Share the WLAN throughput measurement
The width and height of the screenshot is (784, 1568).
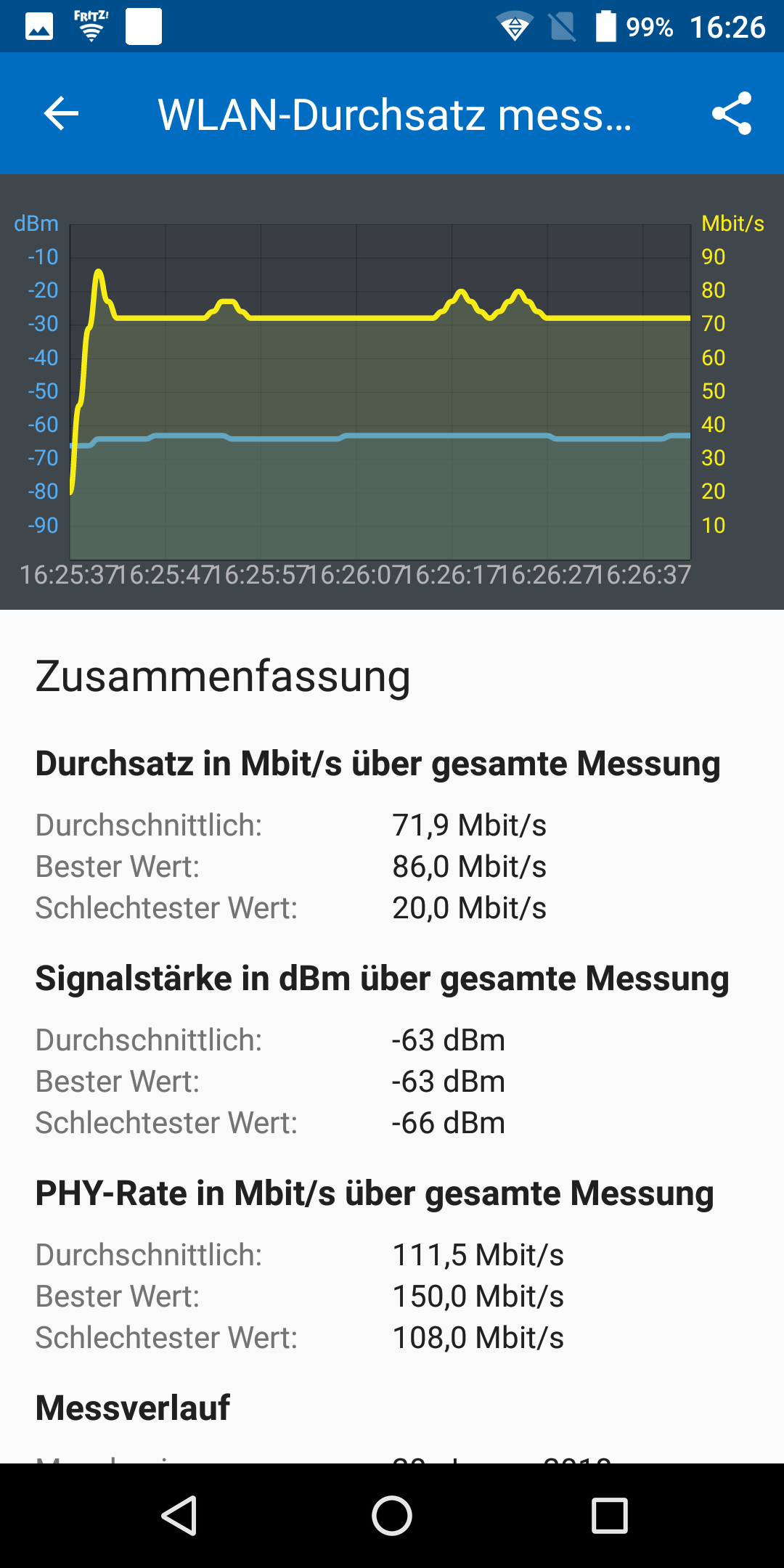coord(732,113)
